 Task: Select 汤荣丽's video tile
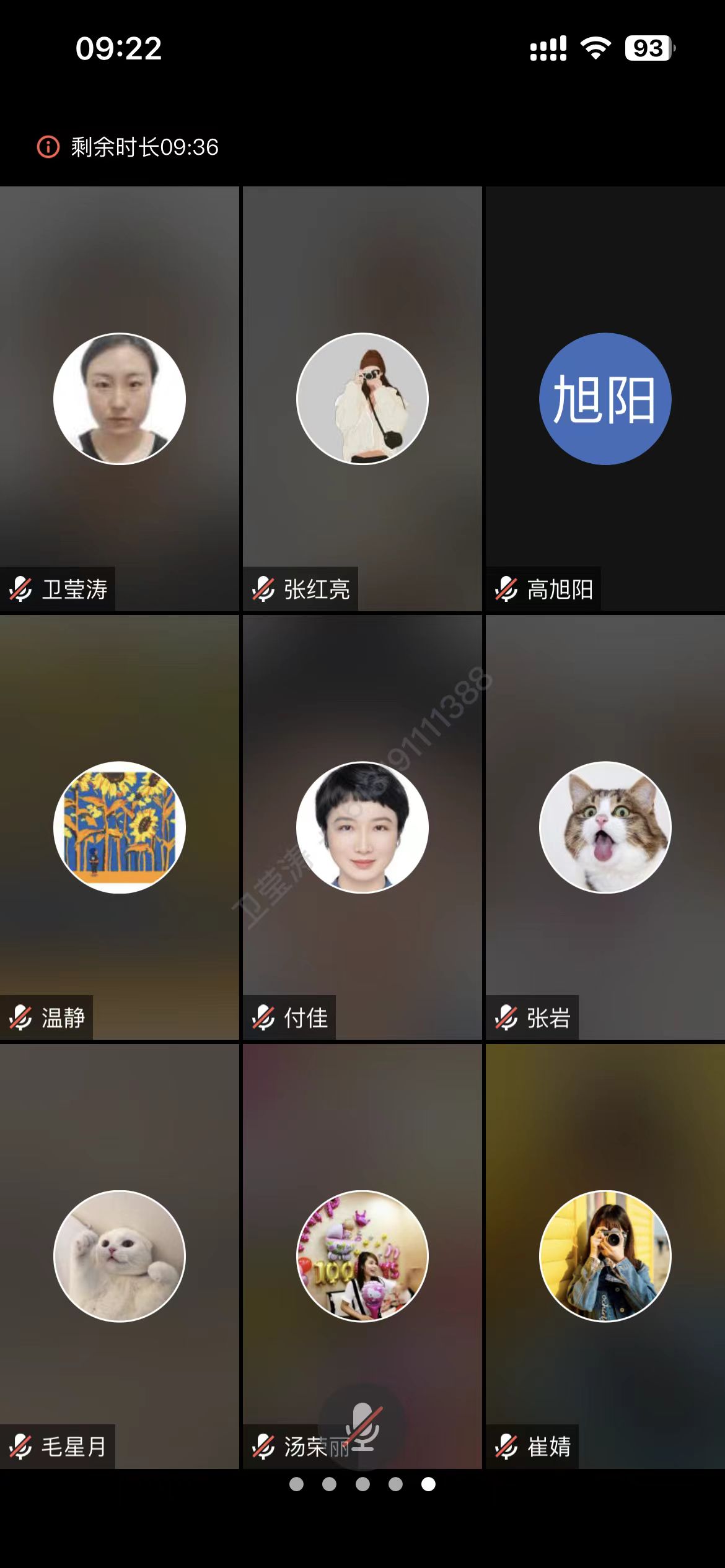(362, 1256)
